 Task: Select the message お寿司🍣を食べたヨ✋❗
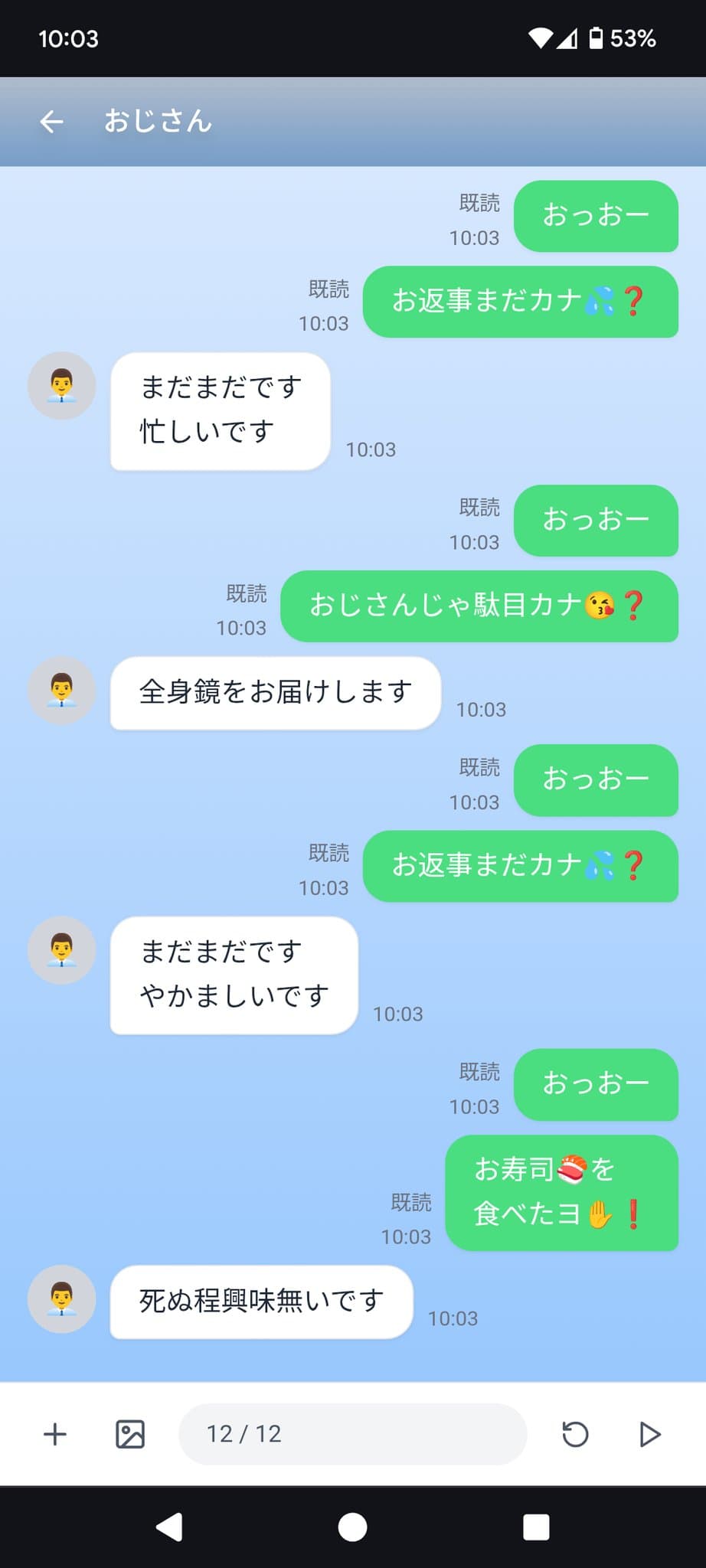pos(561,1193)
